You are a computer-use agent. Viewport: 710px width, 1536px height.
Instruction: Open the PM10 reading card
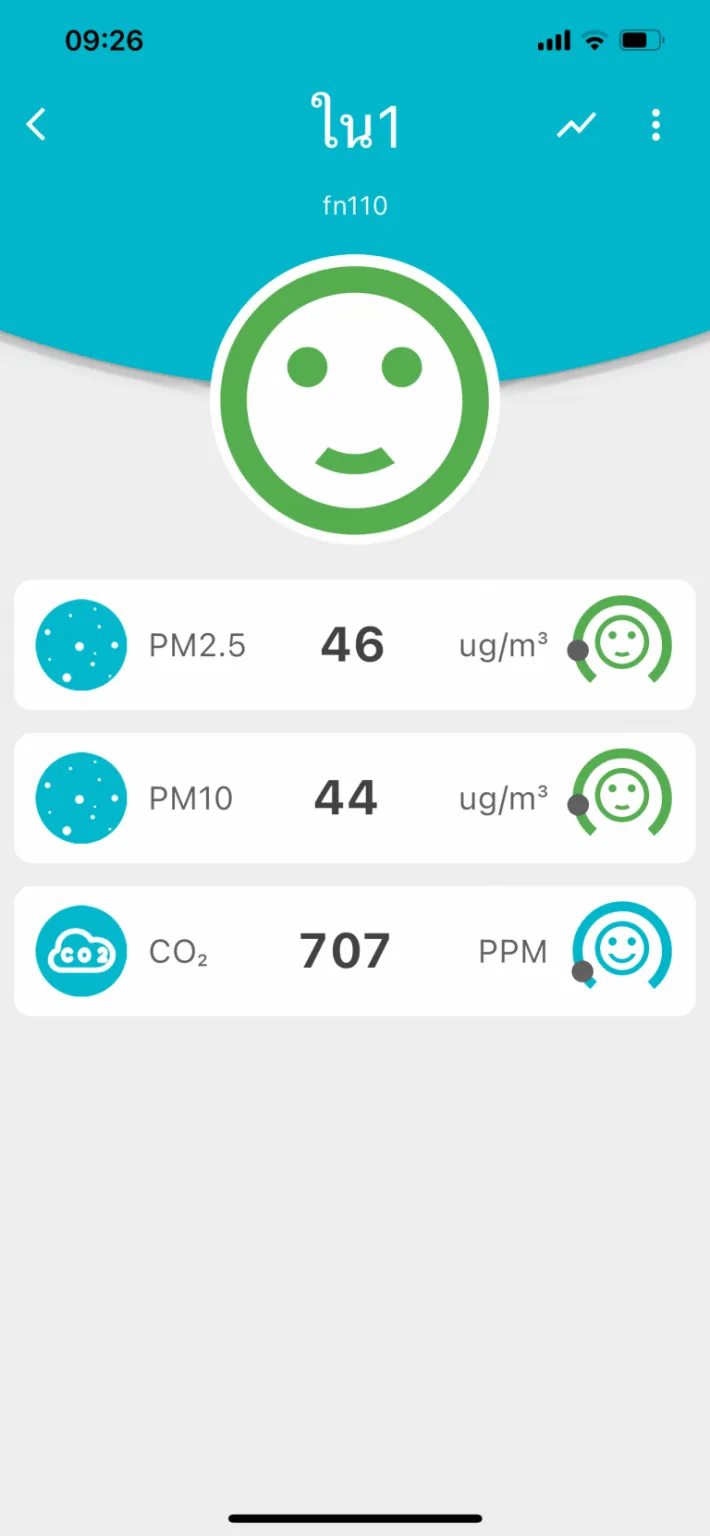point(354,798)
